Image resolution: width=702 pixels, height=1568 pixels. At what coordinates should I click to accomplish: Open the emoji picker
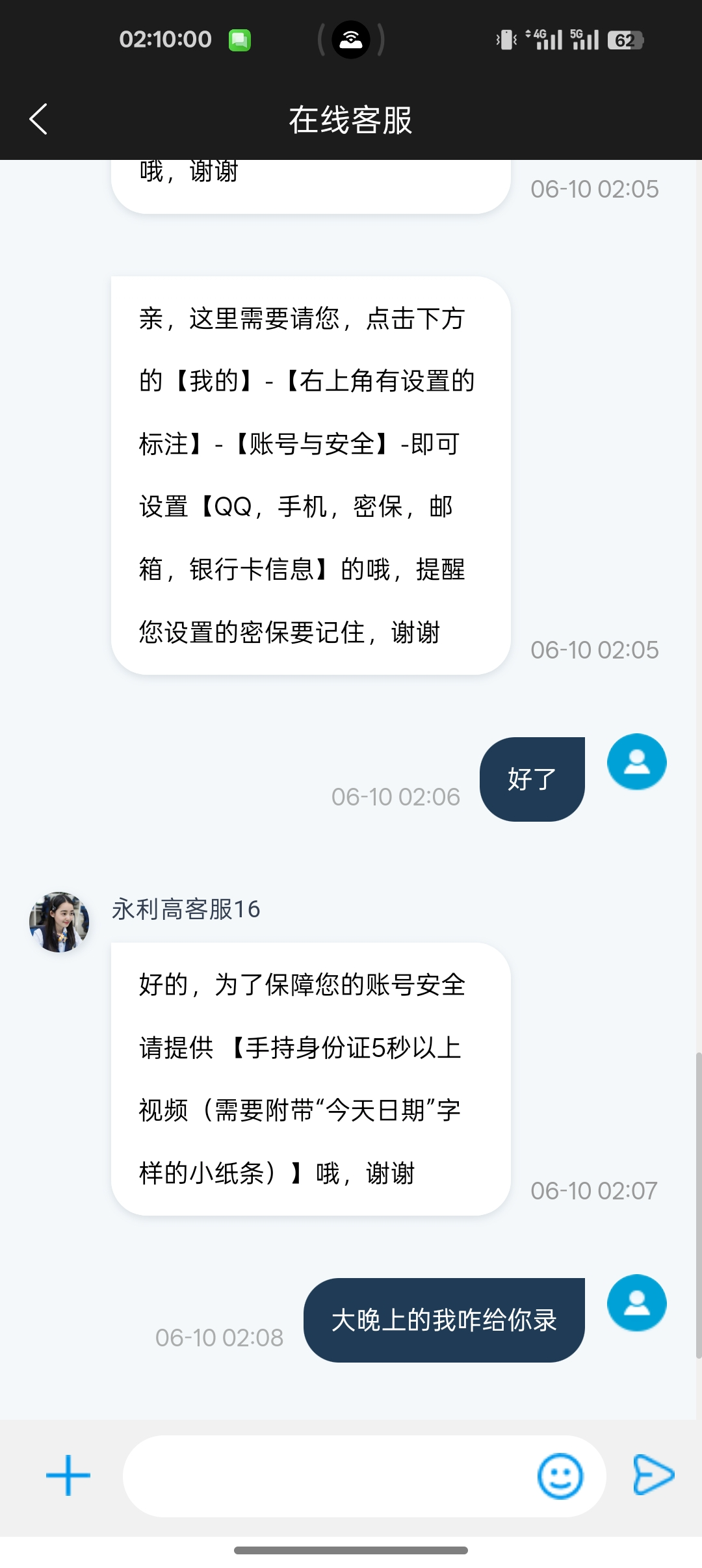tap(560, 1476)
